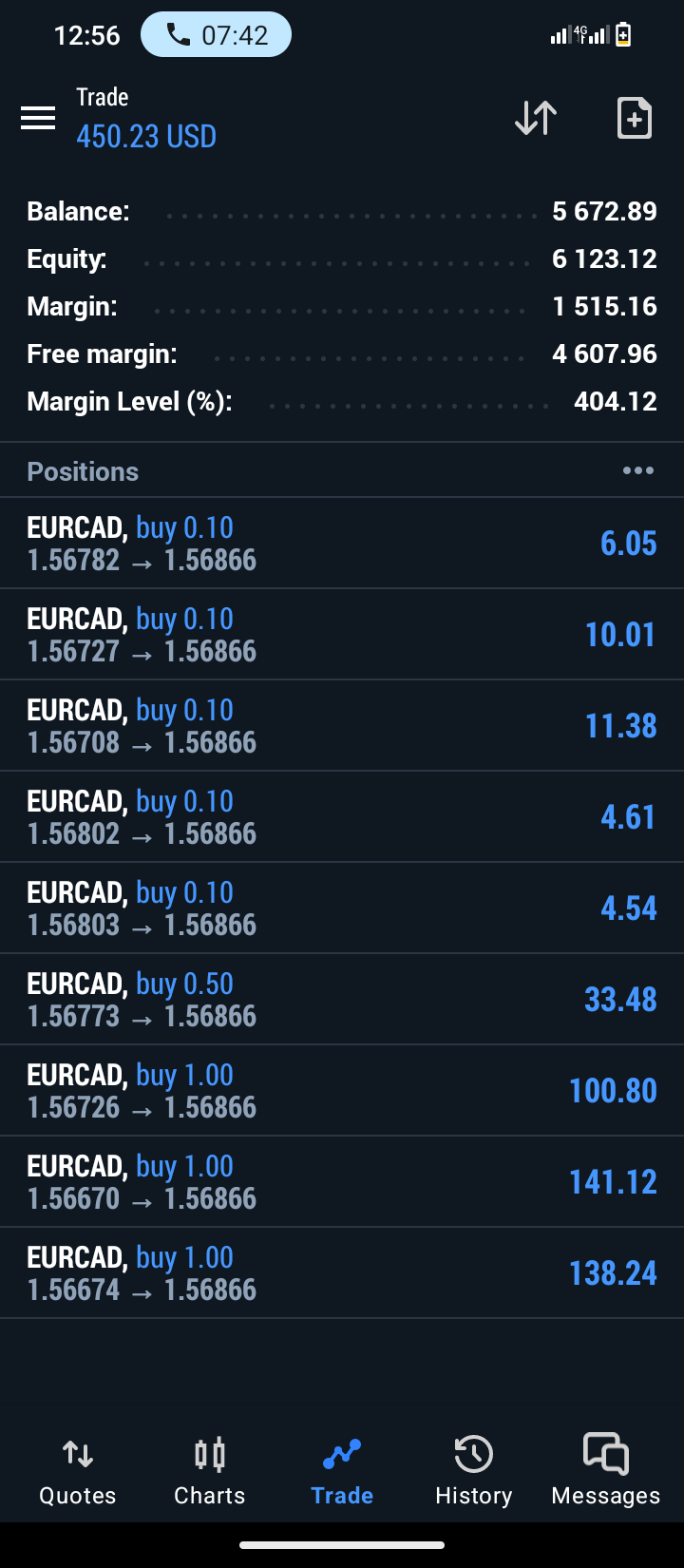Image resolution: width=684 pixels, height=1568 pixels.
Task: Open the EURCAD position with profit 4.61
Action: click(x=342, y=817)
